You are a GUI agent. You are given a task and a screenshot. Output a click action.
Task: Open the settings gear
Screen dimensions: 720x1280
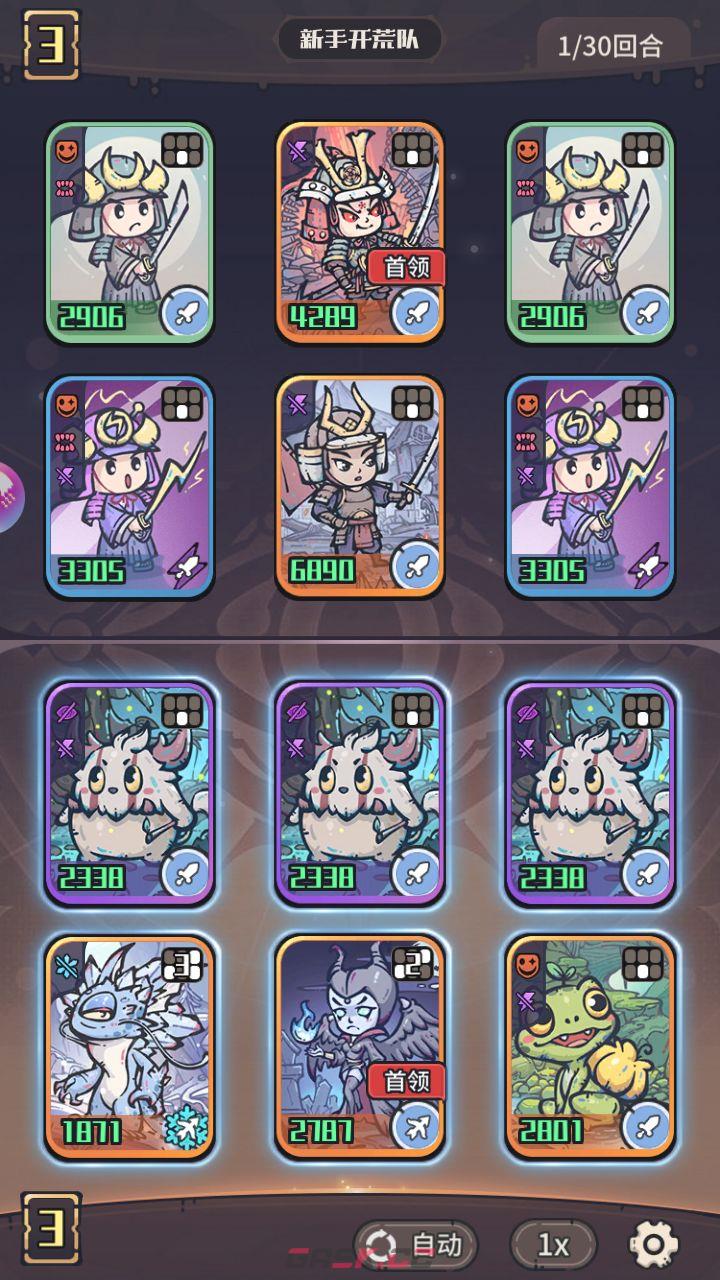coord(653,1244)
